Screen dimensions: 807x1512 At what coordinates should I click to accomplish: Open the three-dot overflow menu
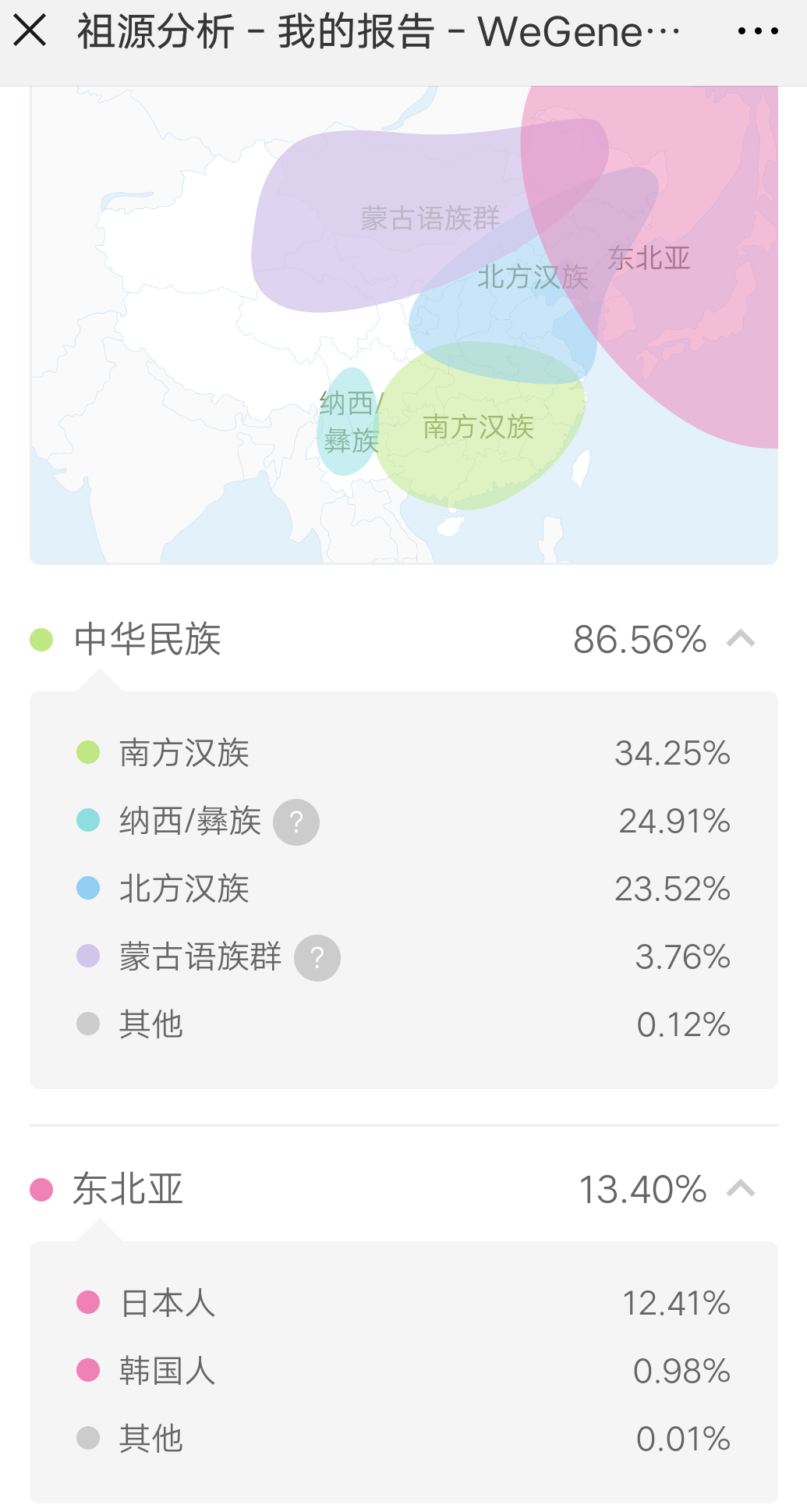coord(757,31)
